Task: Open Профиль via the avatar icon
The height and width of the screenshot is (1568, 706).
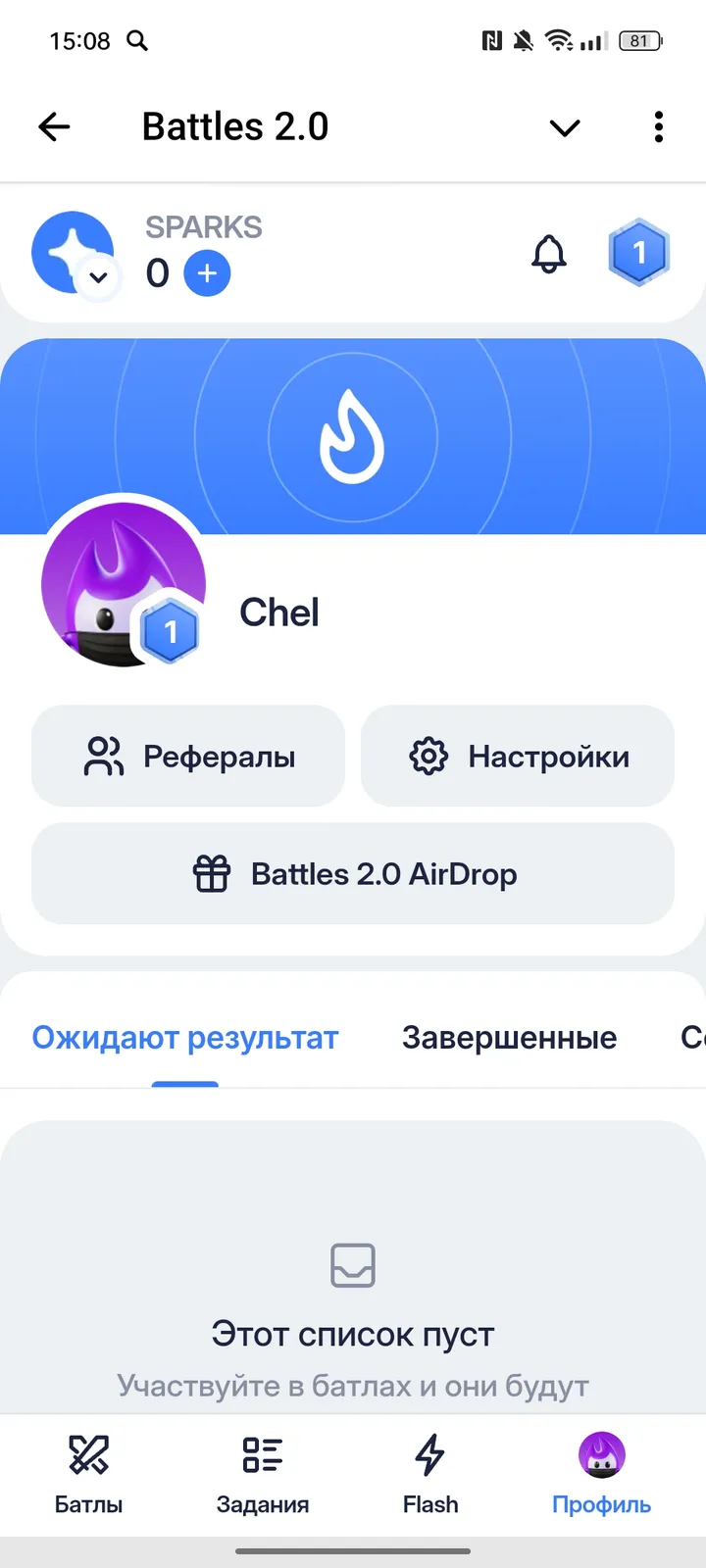Action: click(600, 1455)
